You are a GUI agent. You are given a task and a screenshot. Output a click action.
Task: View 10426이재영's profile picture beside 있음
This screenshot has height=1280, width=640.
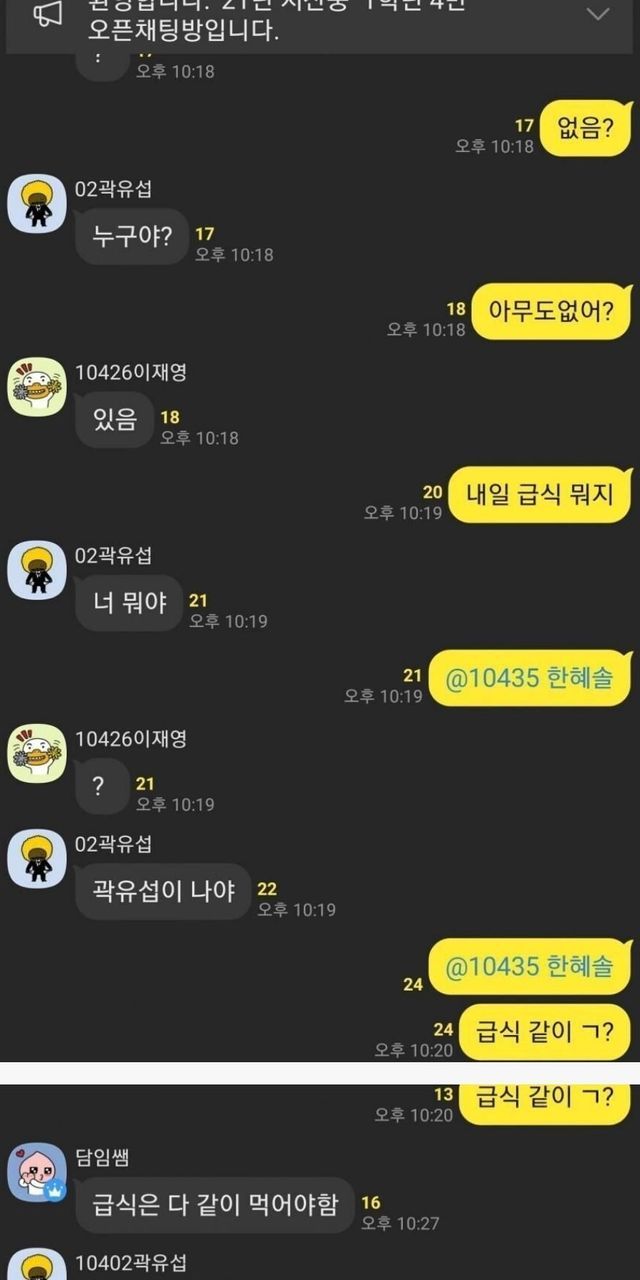click(x=37, y=385)
